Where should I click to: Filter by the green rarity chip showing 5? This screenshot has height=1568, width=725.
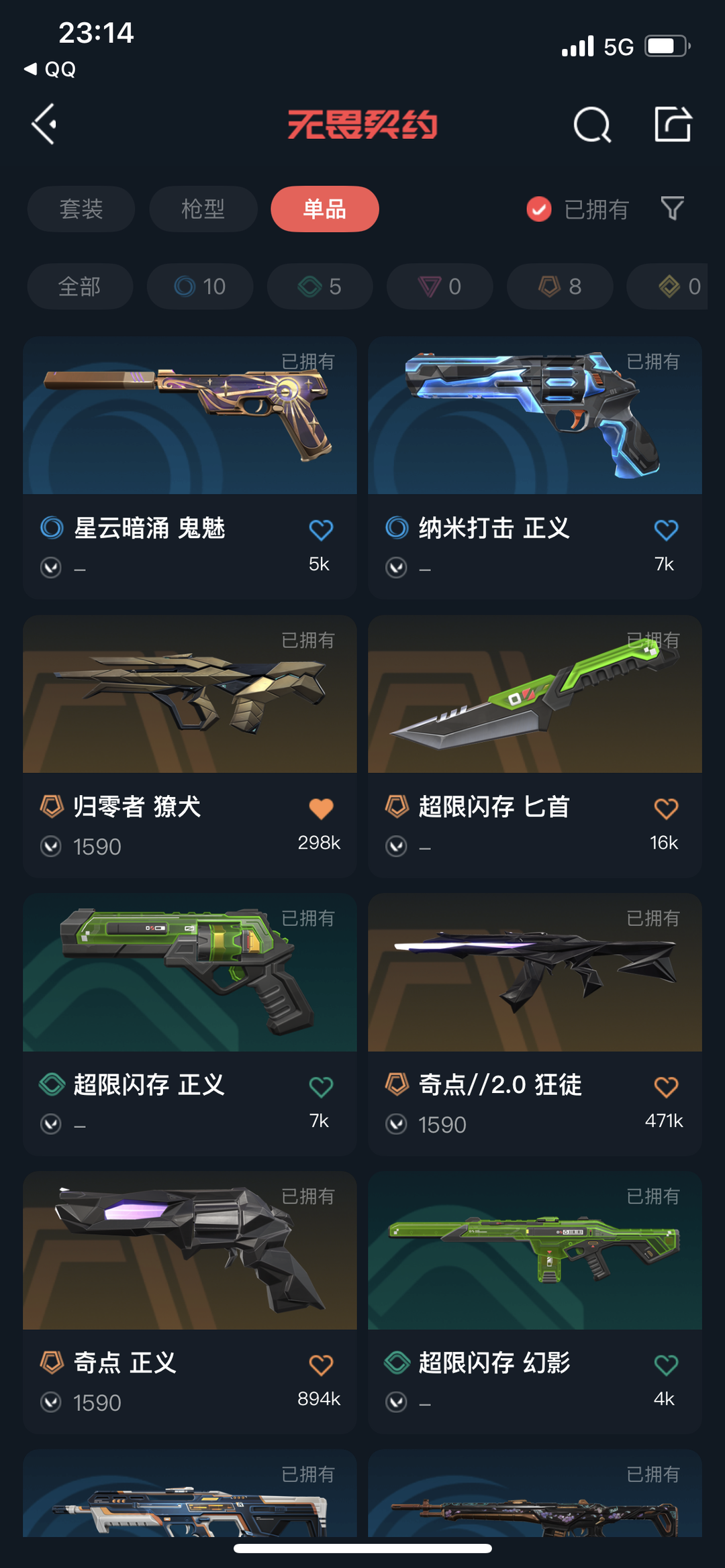pos(320,286)
